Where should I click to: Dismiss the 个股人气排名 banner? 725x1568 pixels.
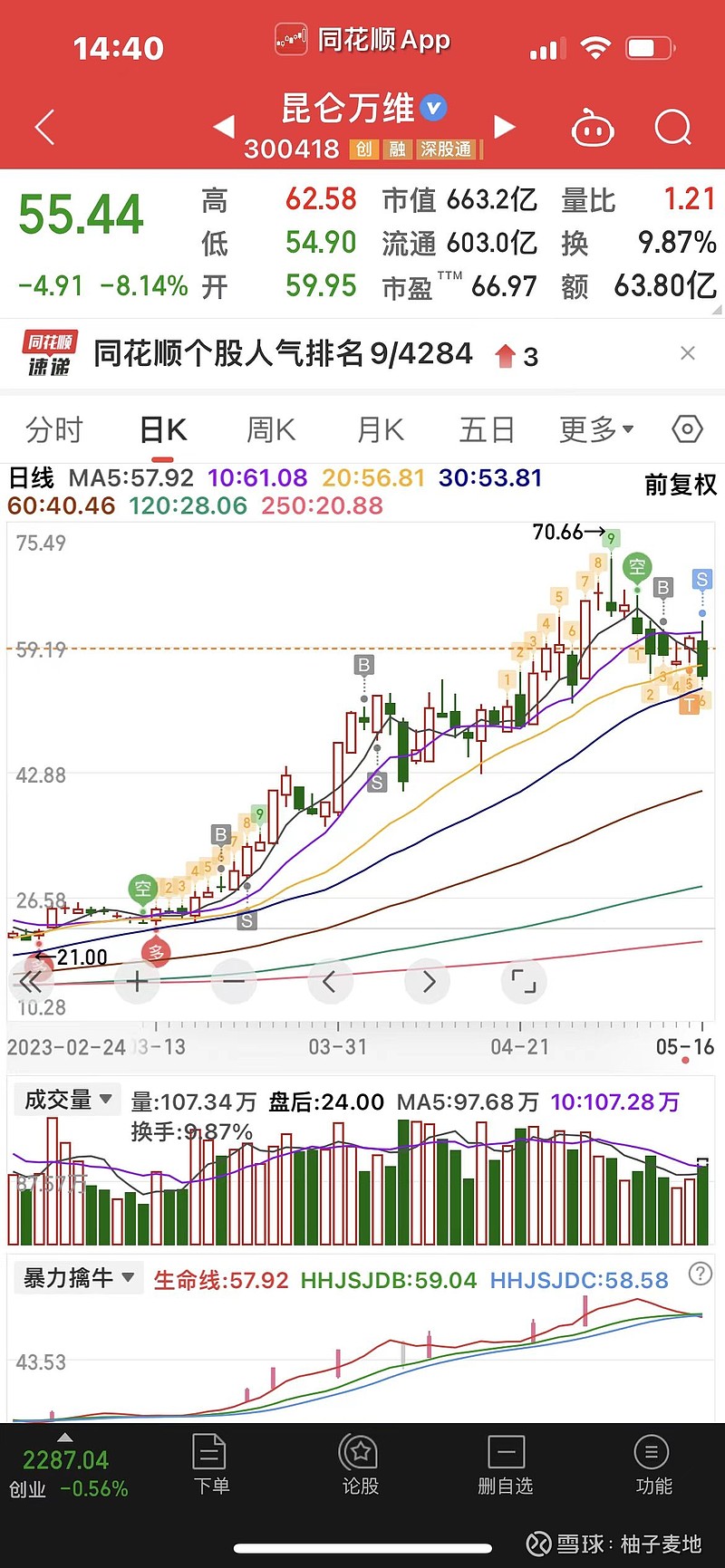(x=688, y=353)
